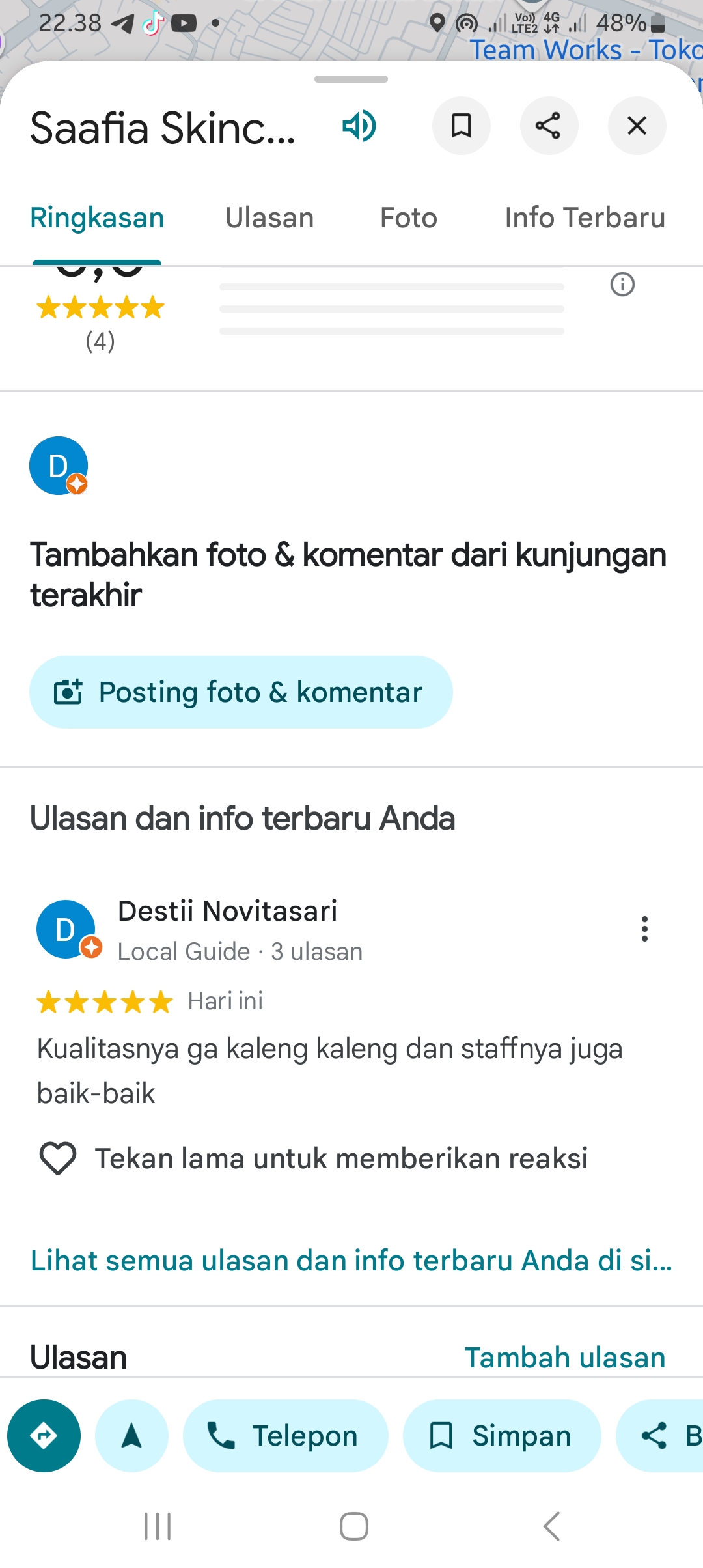The width and height of the screenshot is (703, 1568).
Task: Open the Info Terbaru tab
Action: 585,218
